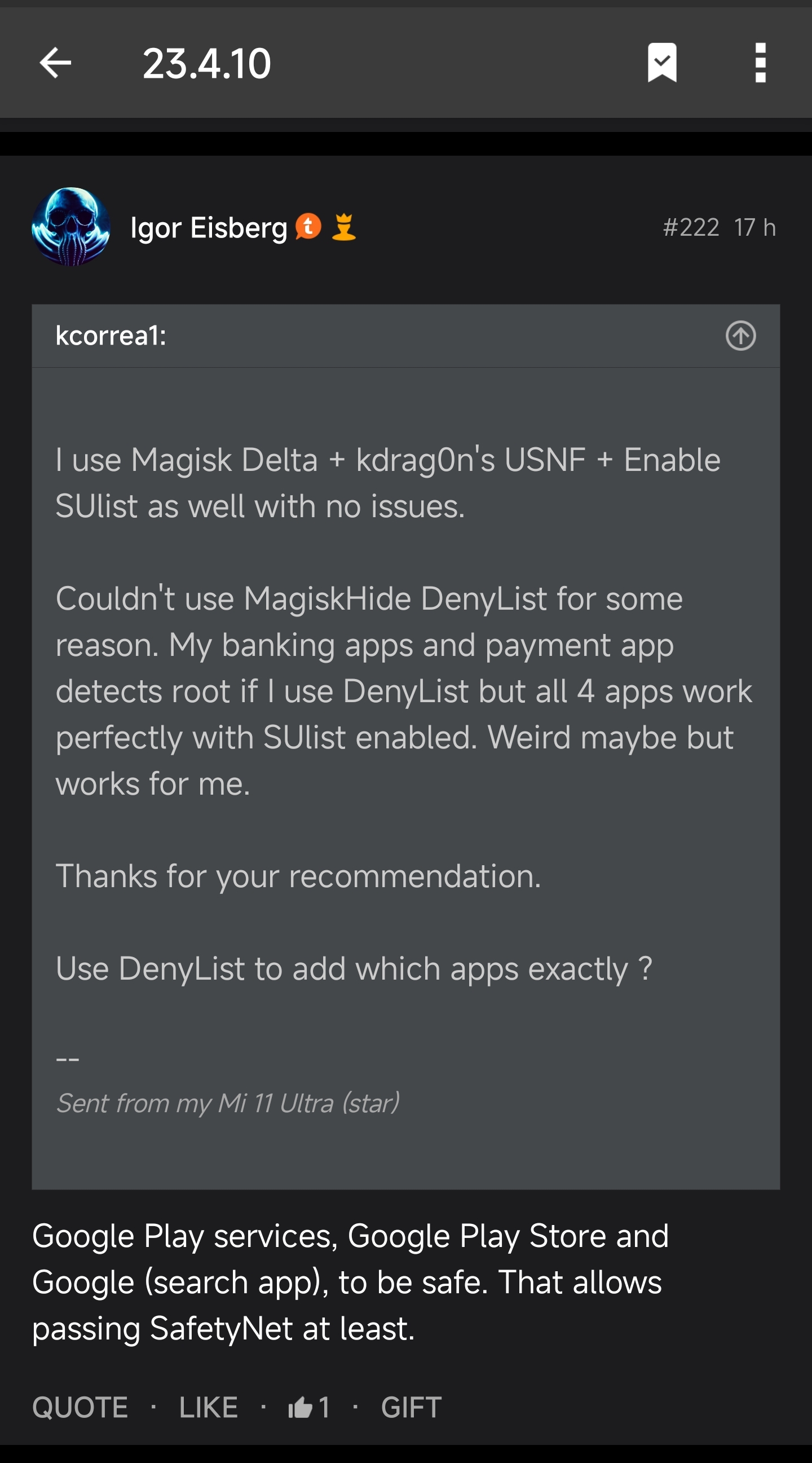812x1463 pixels.
Task: Like Igor Eisberg's reply
Action: [209, 1407]
